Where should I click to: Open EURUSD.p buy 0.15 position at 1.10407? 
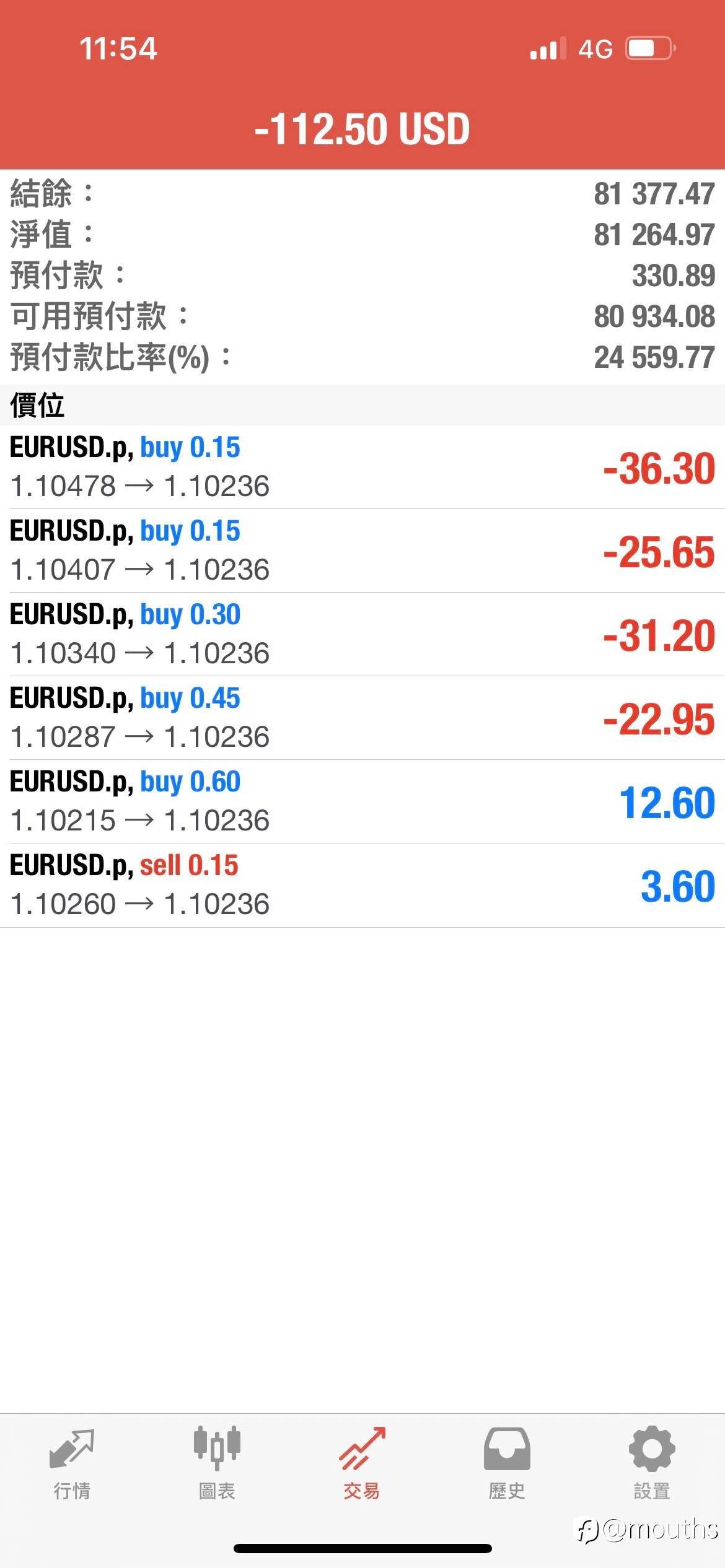[362, 551]
